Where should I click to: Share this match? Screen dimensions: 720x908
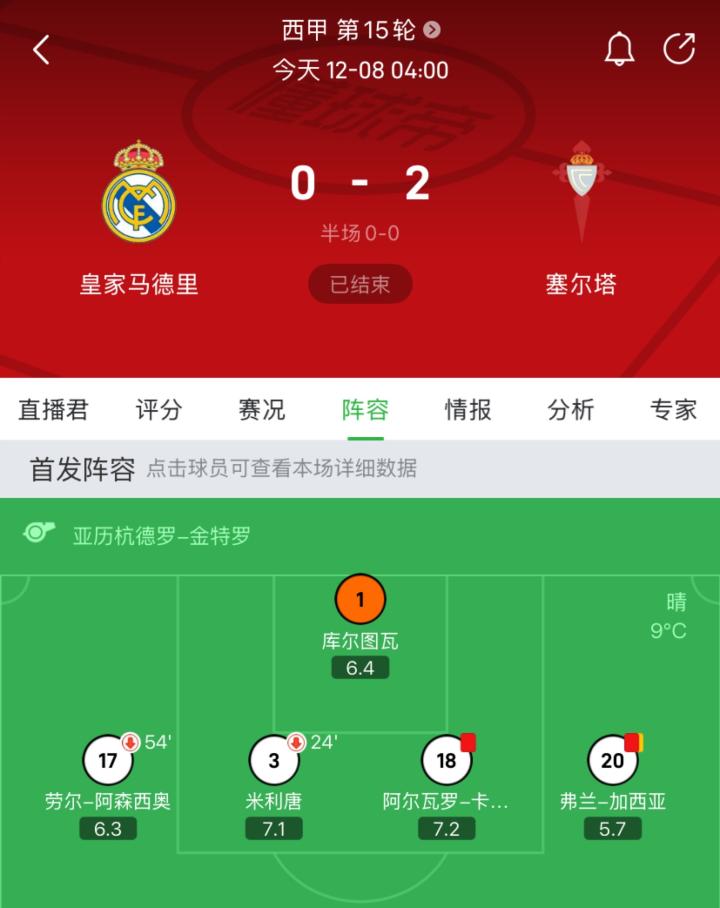point(679,49)
